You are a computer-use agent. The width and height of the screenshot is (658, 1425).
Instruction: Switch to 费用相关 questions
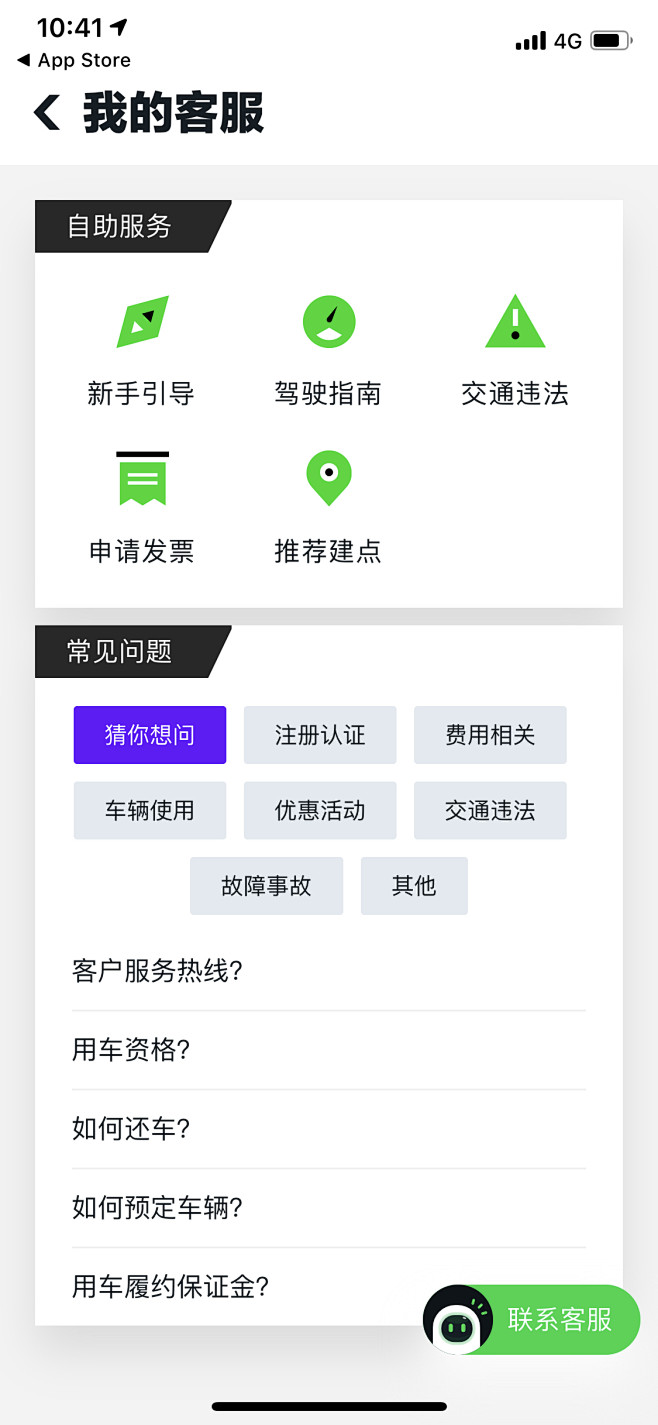(490, 735)
